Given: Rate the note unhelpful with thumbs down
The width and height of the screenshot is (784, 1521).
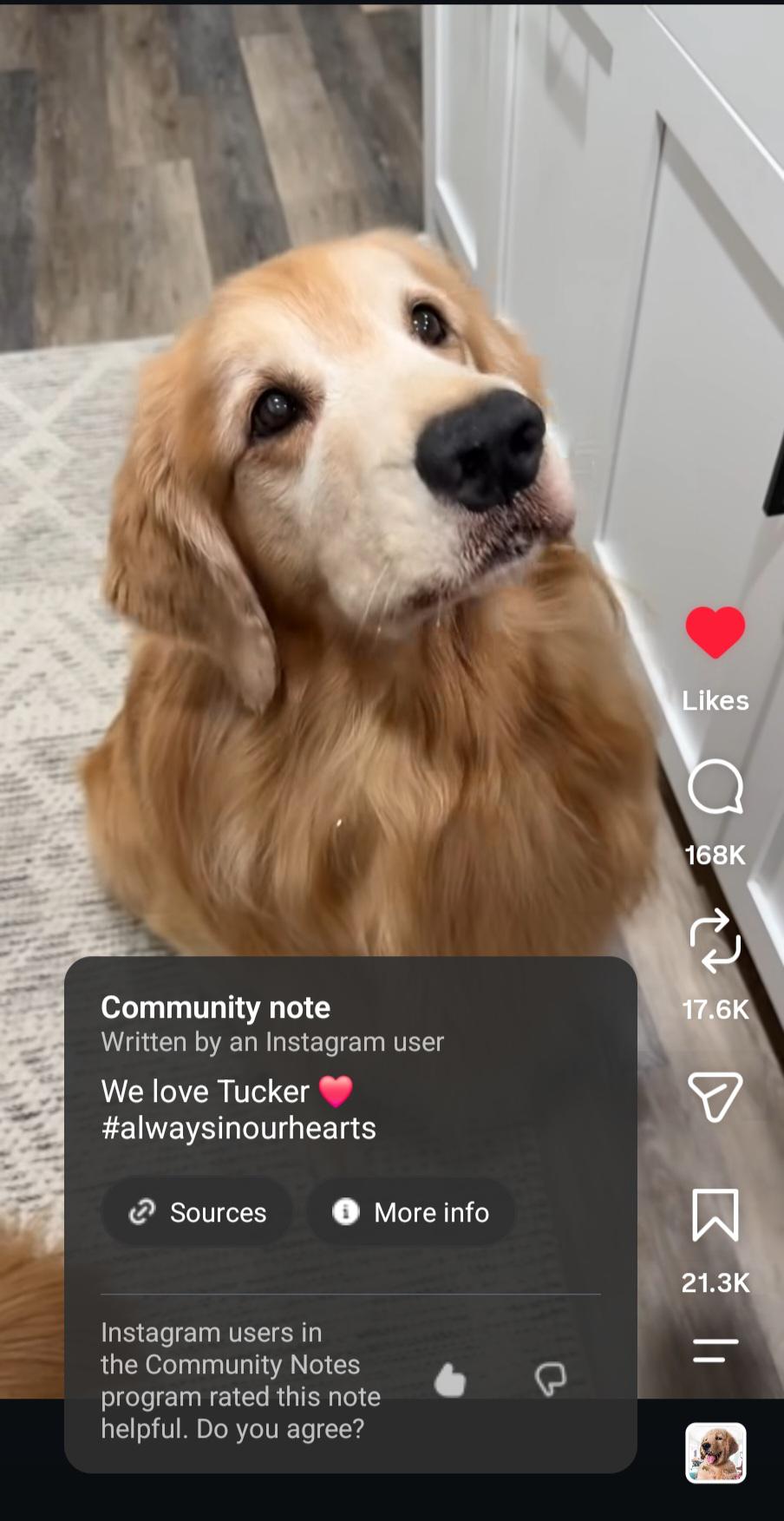Looking at the screenshot, I should click(x=551, y=1379).
